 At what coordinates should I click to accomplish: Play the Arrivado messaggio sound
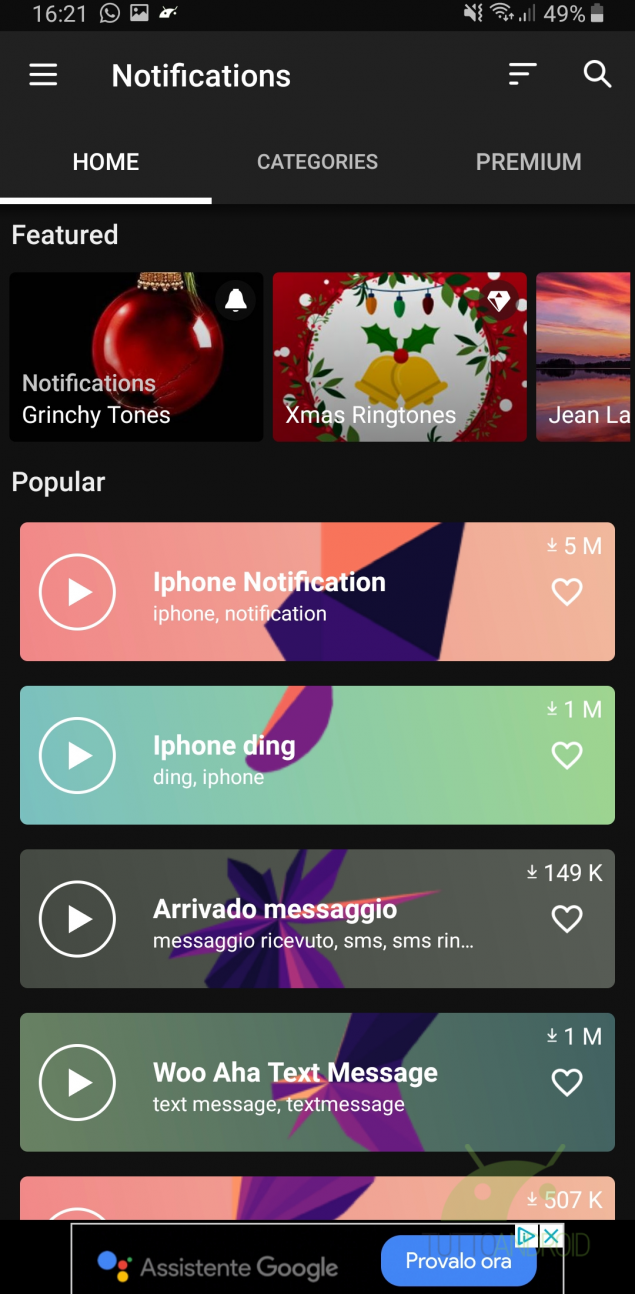coord(77,919)
